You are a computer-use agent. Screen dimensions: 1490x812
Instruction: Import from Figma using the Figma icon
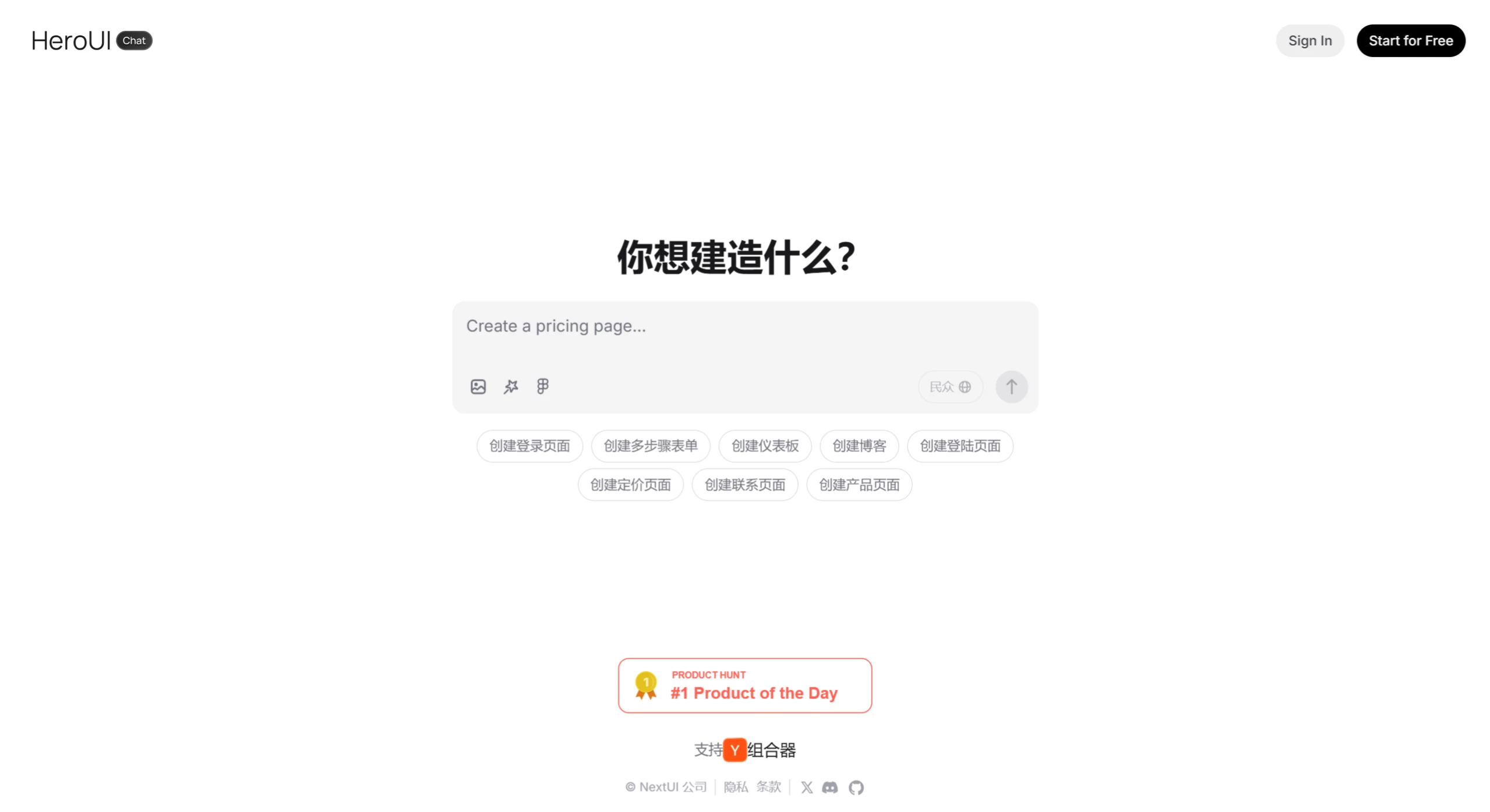click(542, 386)
